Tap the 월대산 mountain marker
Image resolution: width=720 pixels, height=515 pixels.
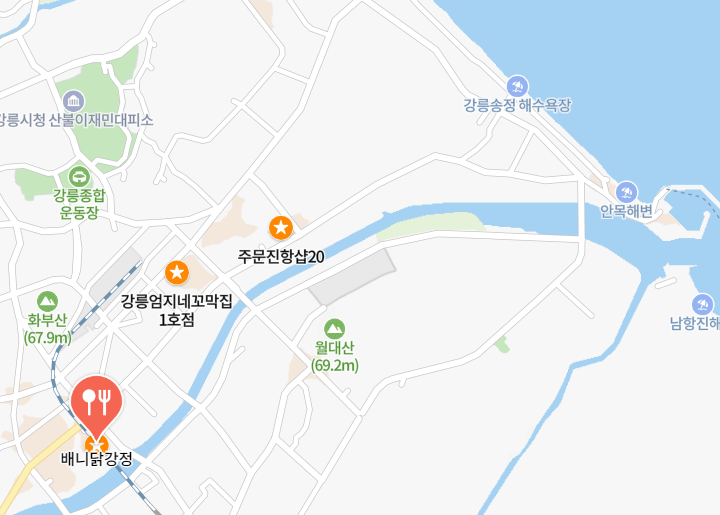tap(335, 328)
